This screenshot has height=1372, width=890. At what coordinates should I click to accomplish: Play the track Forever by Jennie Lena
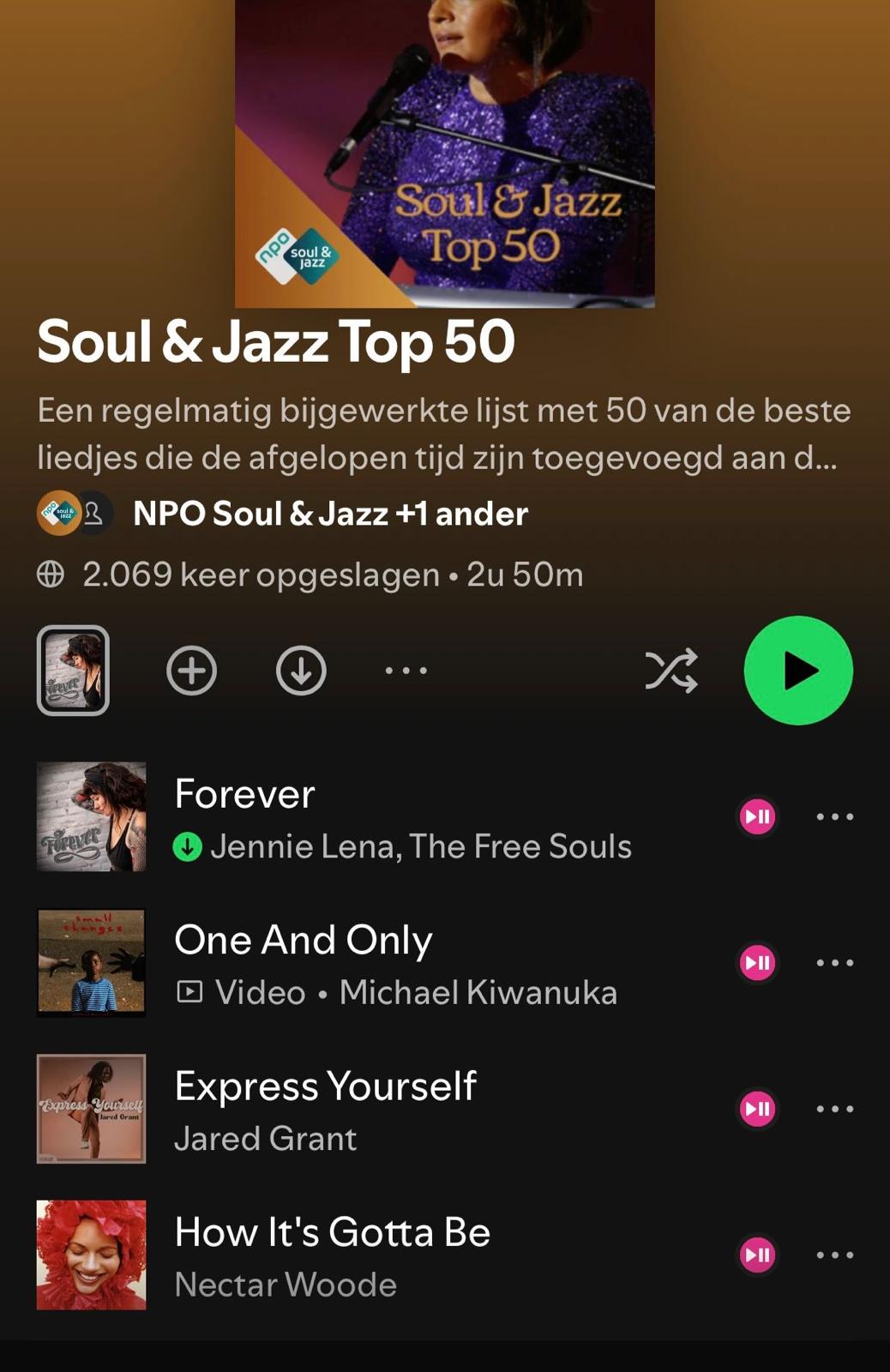click(x=403, y=817)
